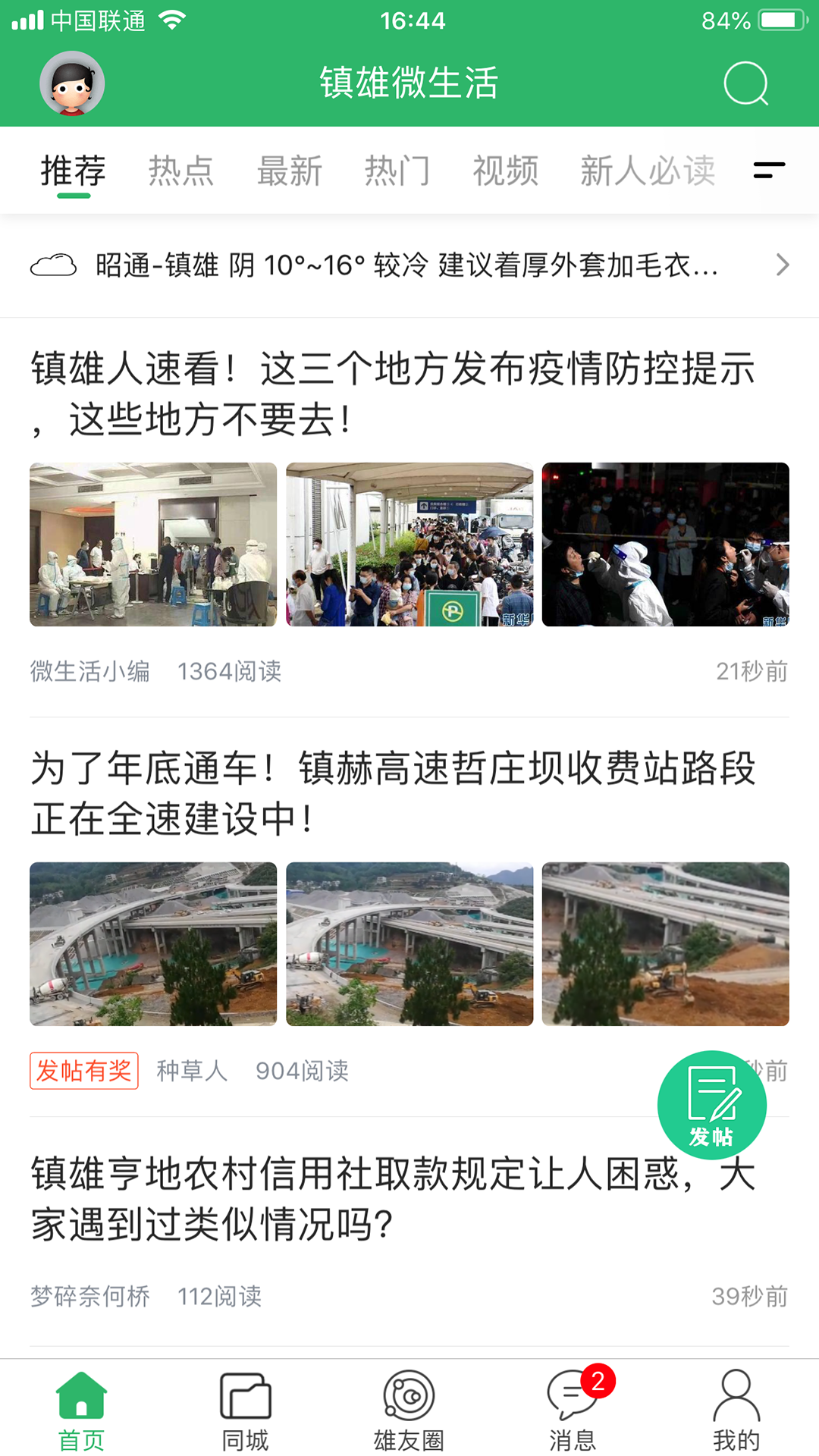The width and height of the screenshot is (819, 1456).
Task: Select the 首页 home icon
Action: [81, 1399]
